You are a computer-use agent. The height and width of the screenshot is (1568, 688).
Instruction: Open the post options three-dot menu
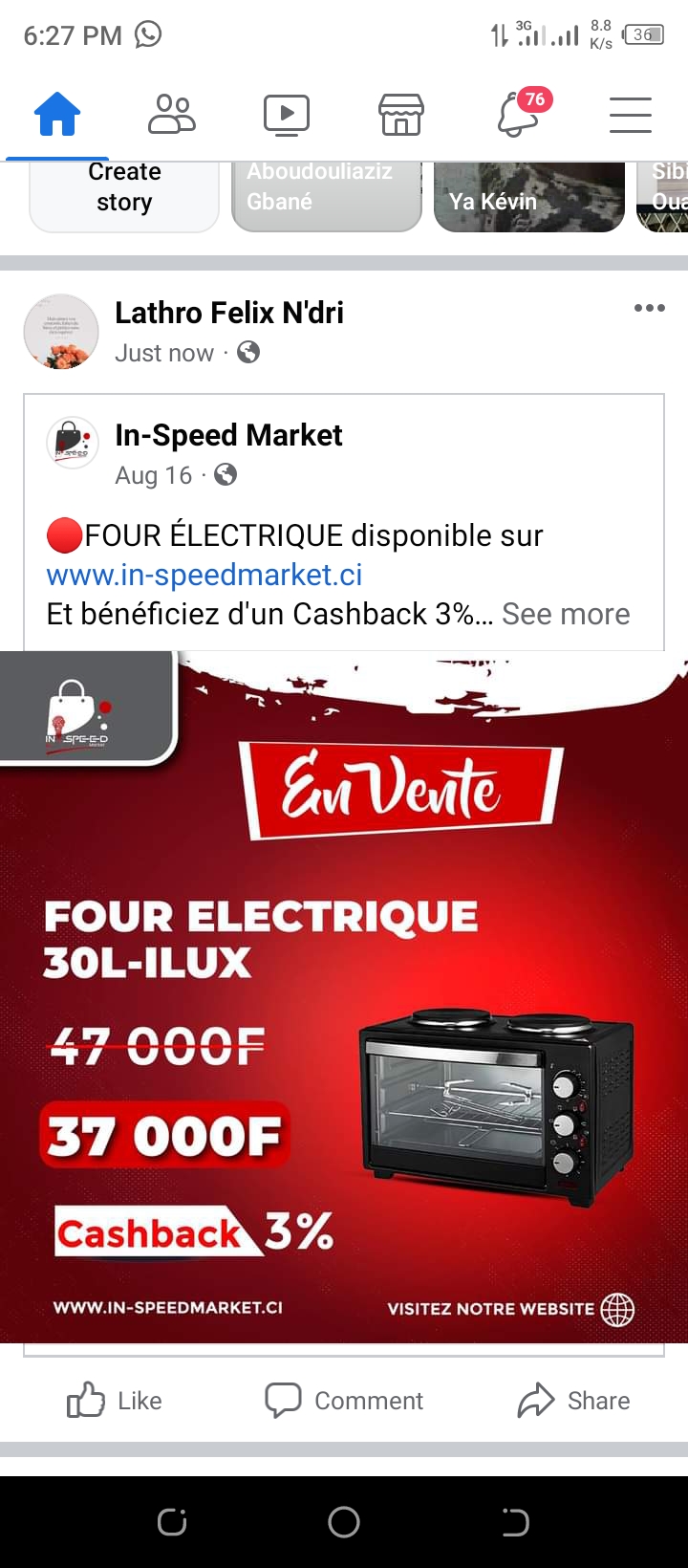click(x=649, y=308)
